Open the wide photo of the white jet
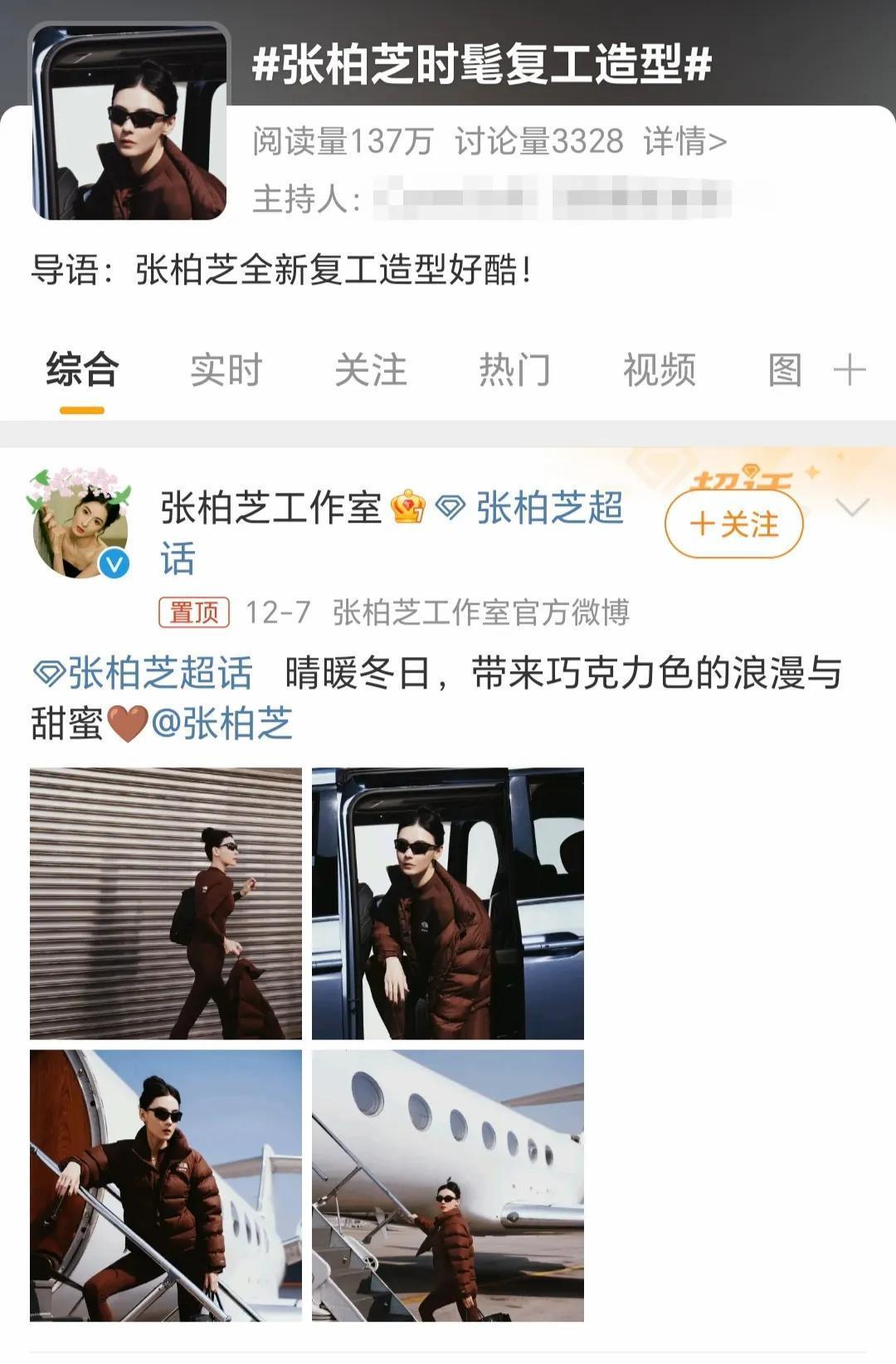 448,1186
